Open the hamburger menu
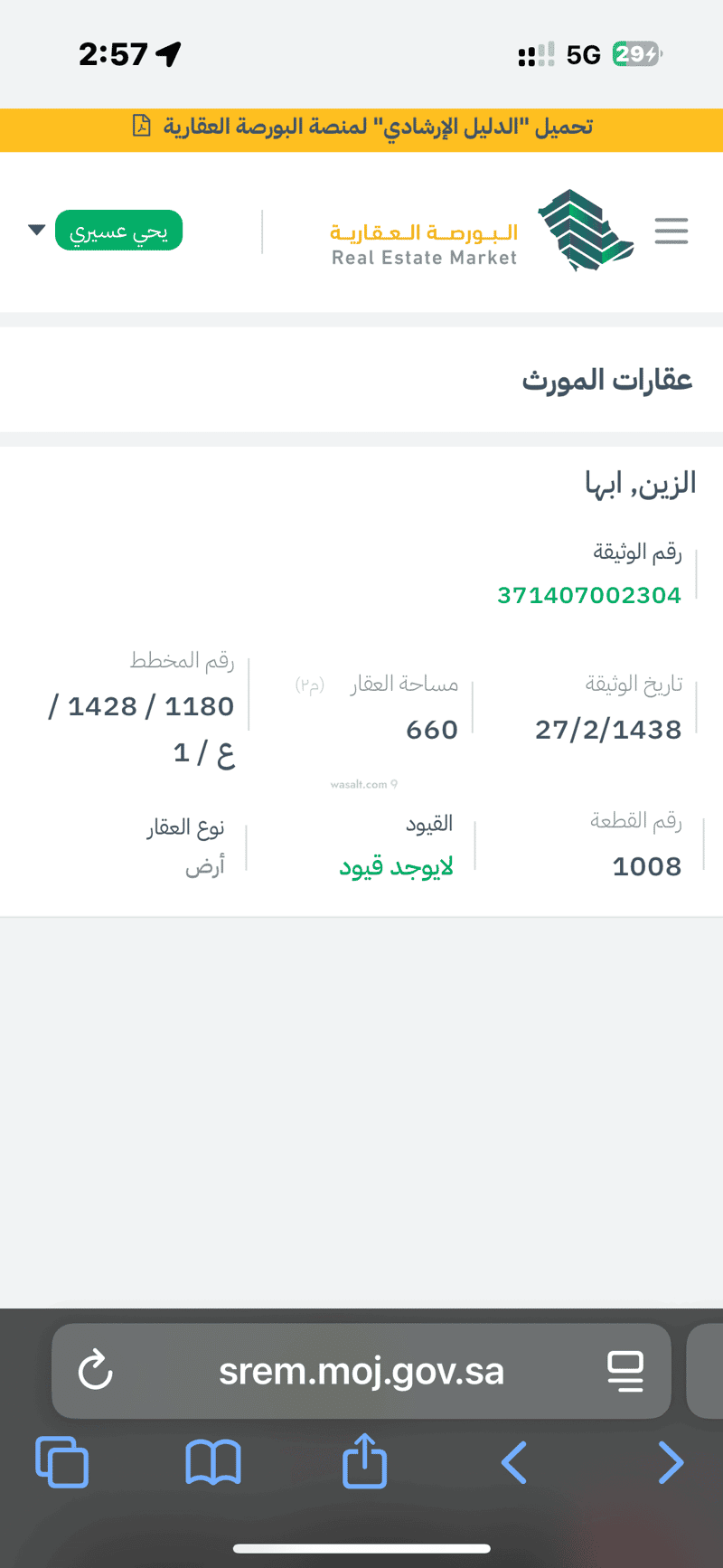Viewport: 723px width, 1568px height. pos(671,231)
